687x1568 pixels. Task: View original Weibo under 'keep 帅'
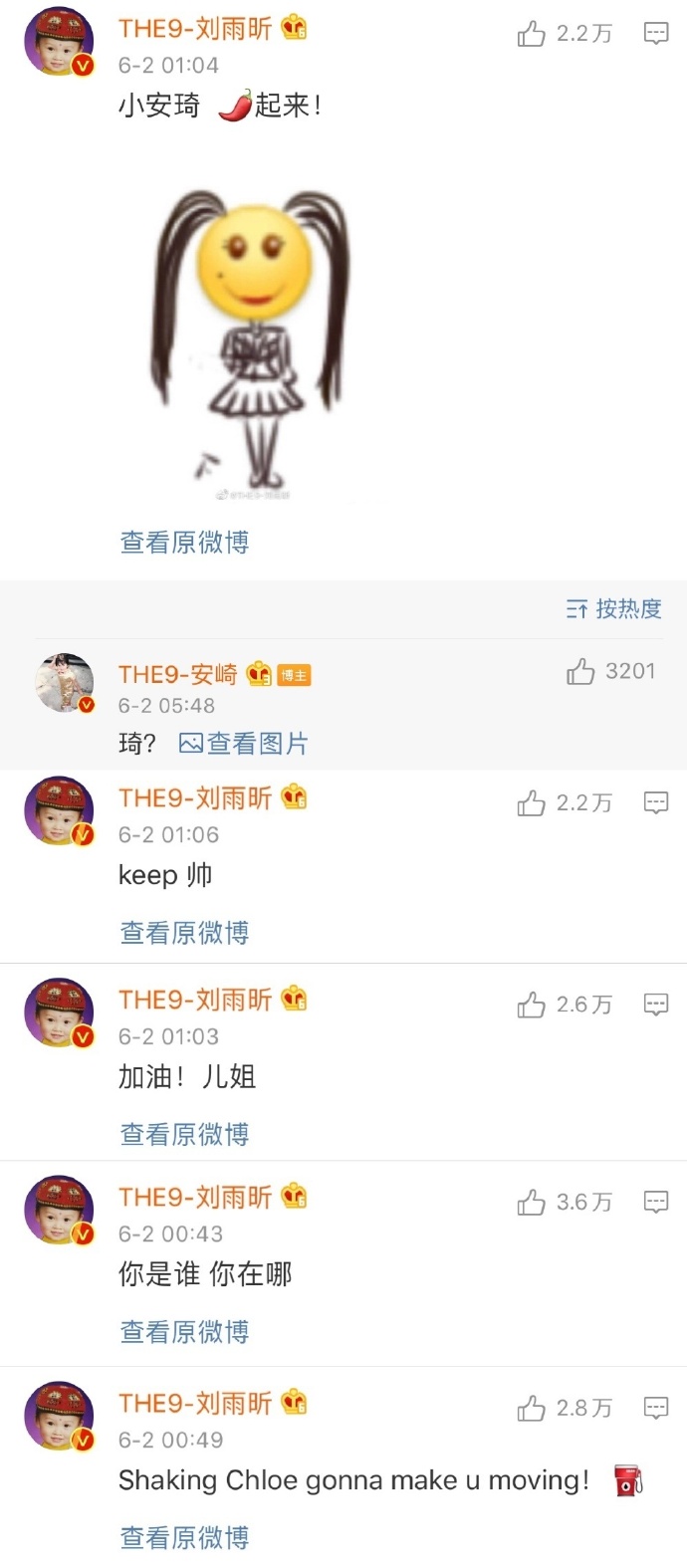click(x=184, y=933)
